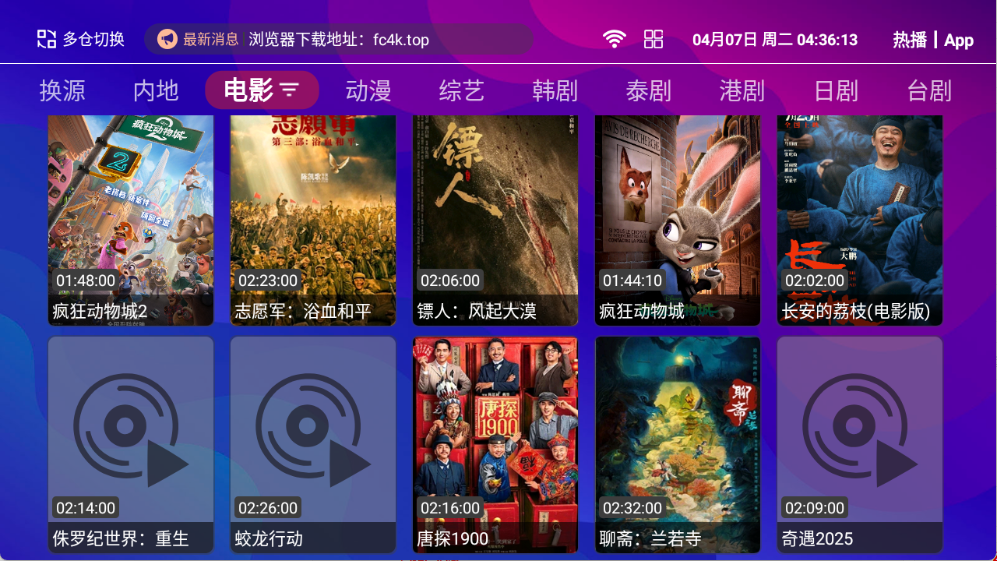Open the 日剧 tab
The image size is (997, 561).
click(x=835, y=91)
